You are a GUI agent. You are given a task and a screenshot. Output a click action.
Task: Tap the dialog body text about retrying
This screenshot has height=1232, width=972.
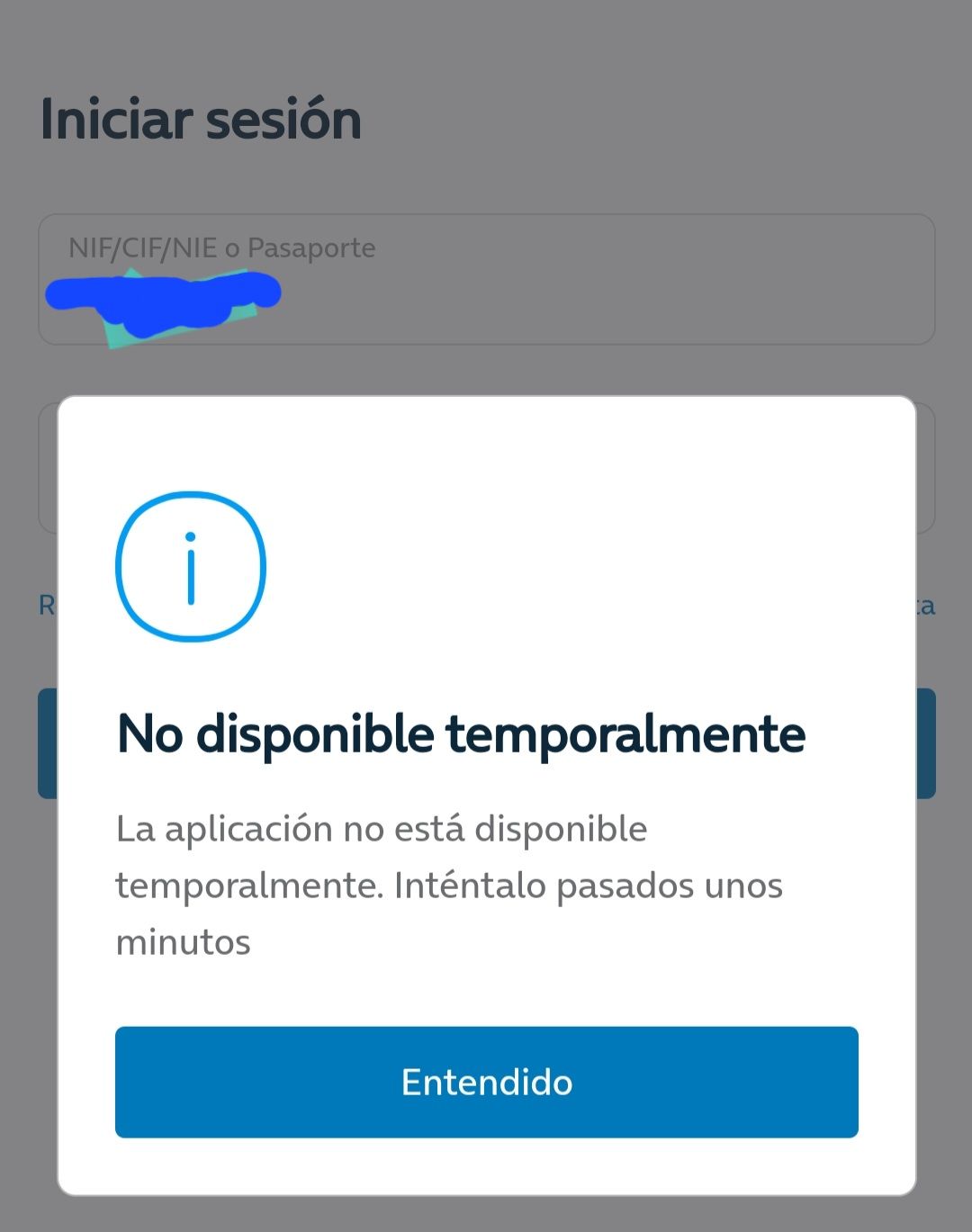[450, 885]
